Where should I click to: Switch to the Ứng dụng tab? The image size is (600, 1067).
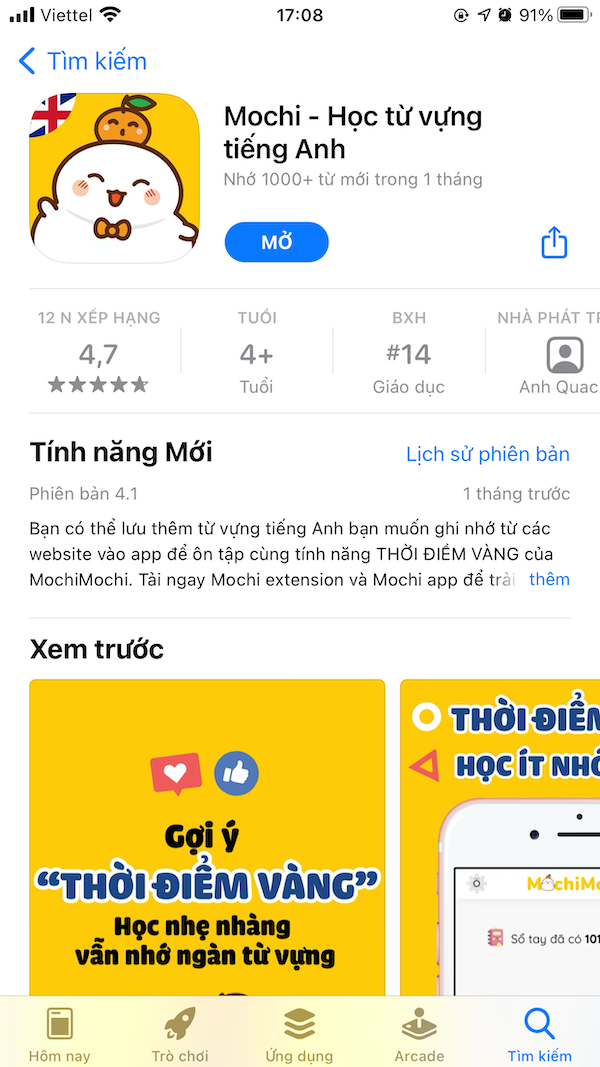[x=299, y=1033]
